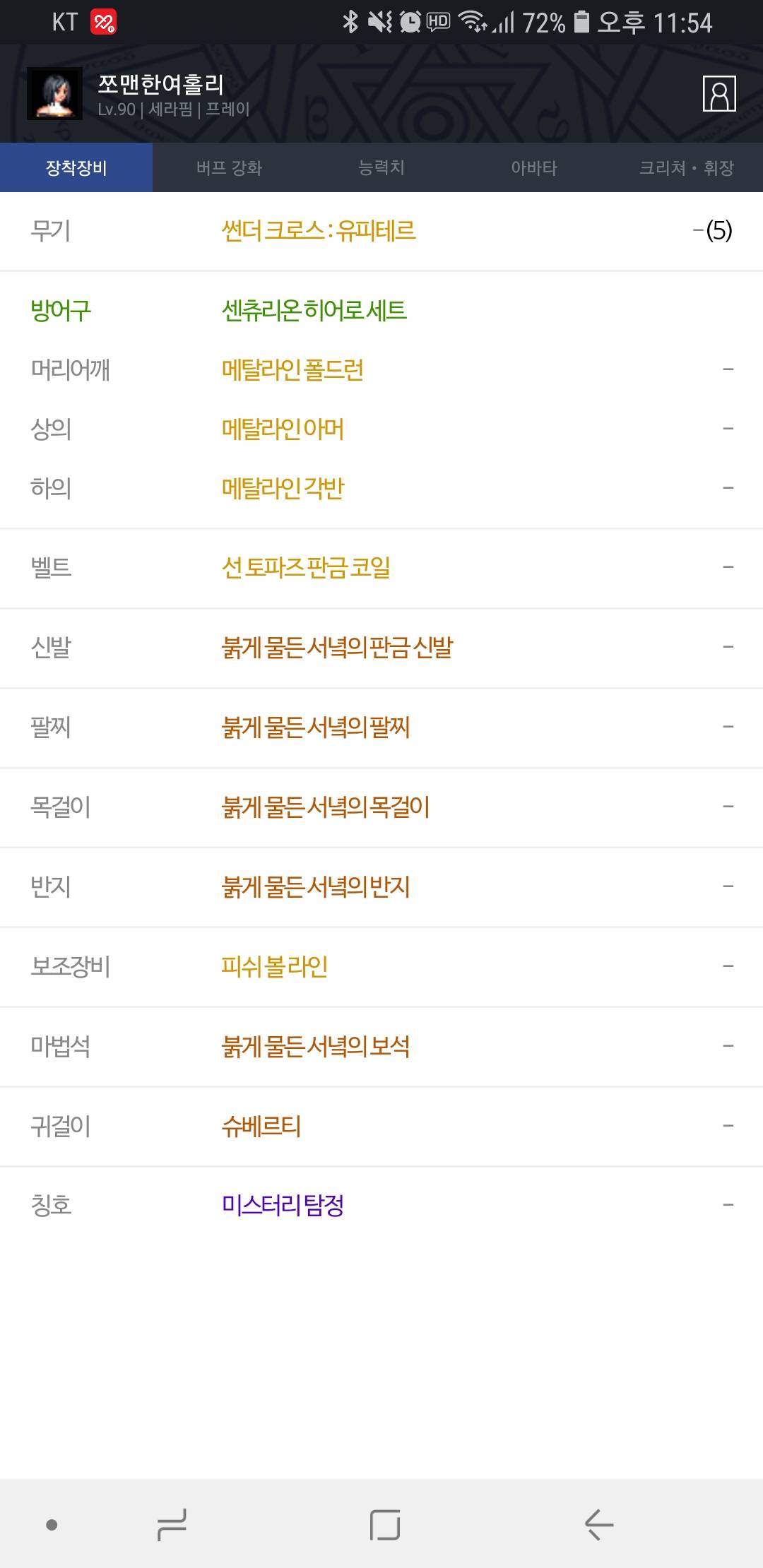The image size is (763, 1568).
Task: Open necklace 붉게 물든 서녘의 목걸이
Action: [x=326, y=807]
